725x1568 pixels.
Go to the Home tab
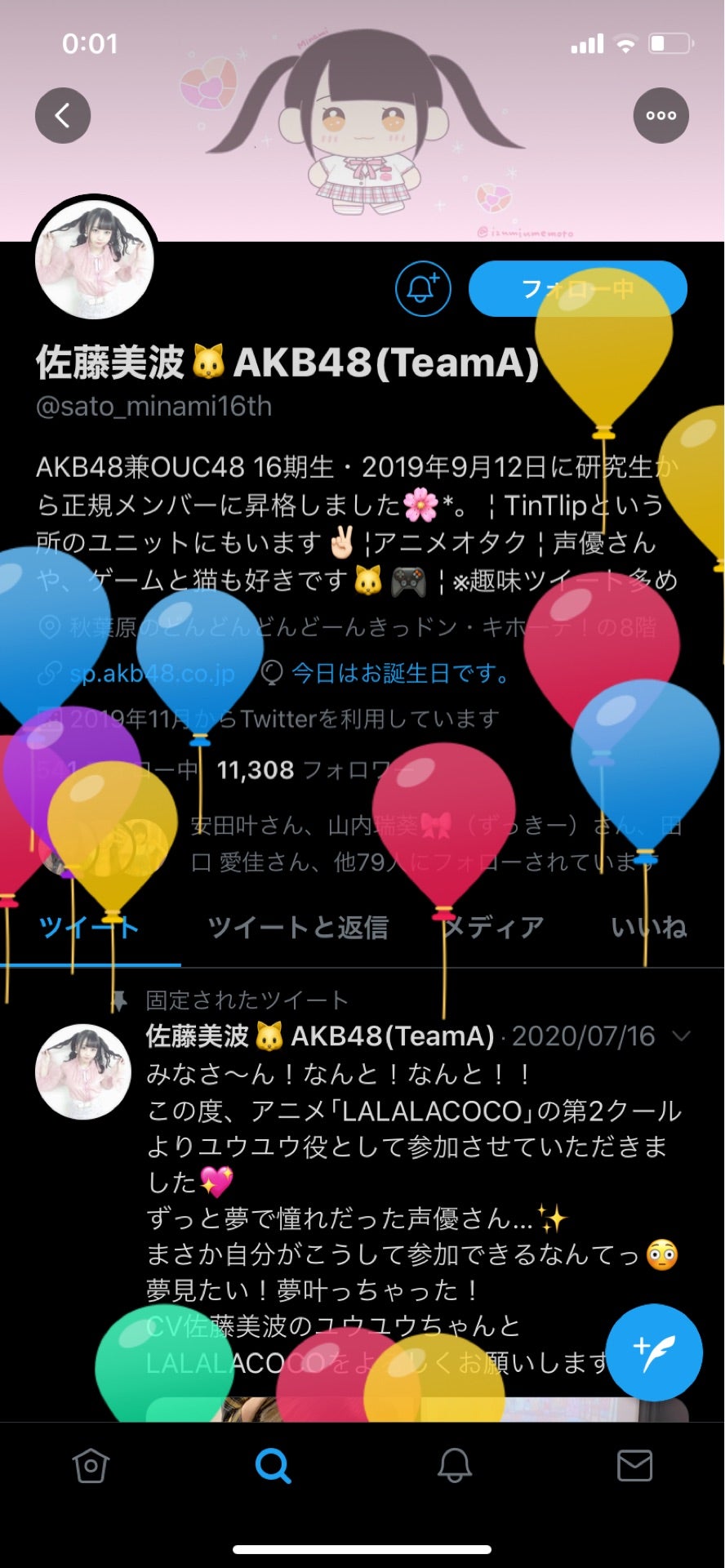pos(91,1466)
